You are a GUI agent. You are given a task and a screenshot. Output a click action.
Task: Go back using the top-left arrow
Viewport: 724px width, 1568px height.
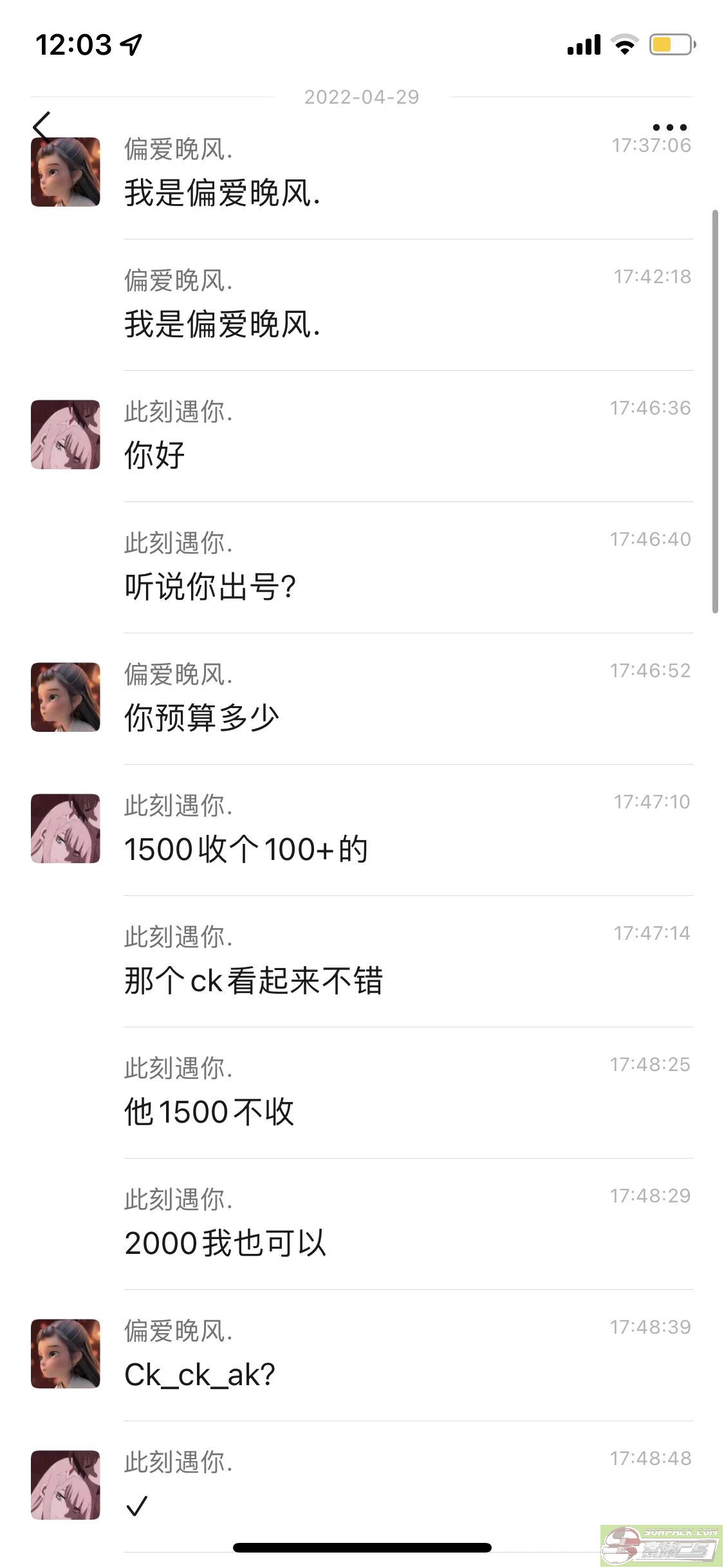click(x=42, y=126)
